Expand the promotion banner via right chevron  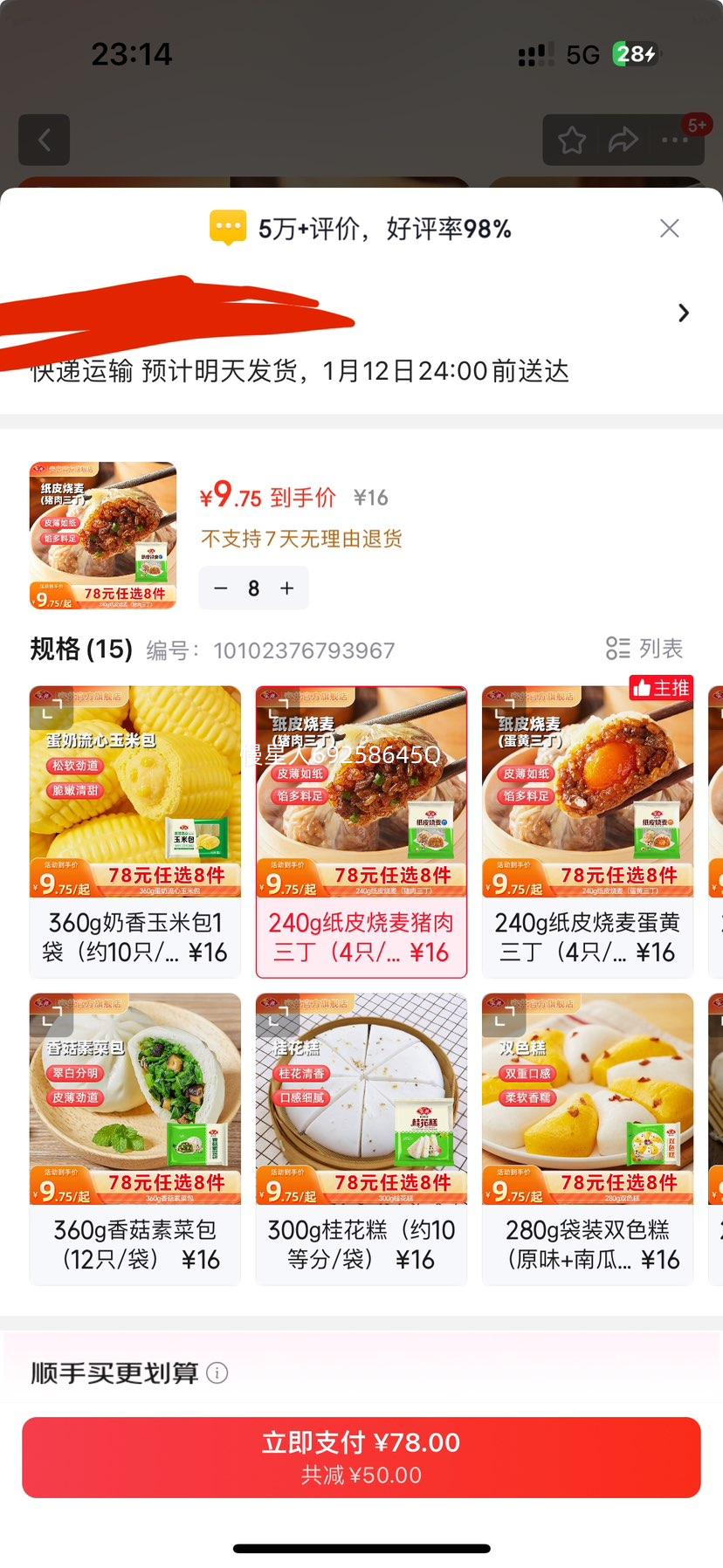pos(684,313)
